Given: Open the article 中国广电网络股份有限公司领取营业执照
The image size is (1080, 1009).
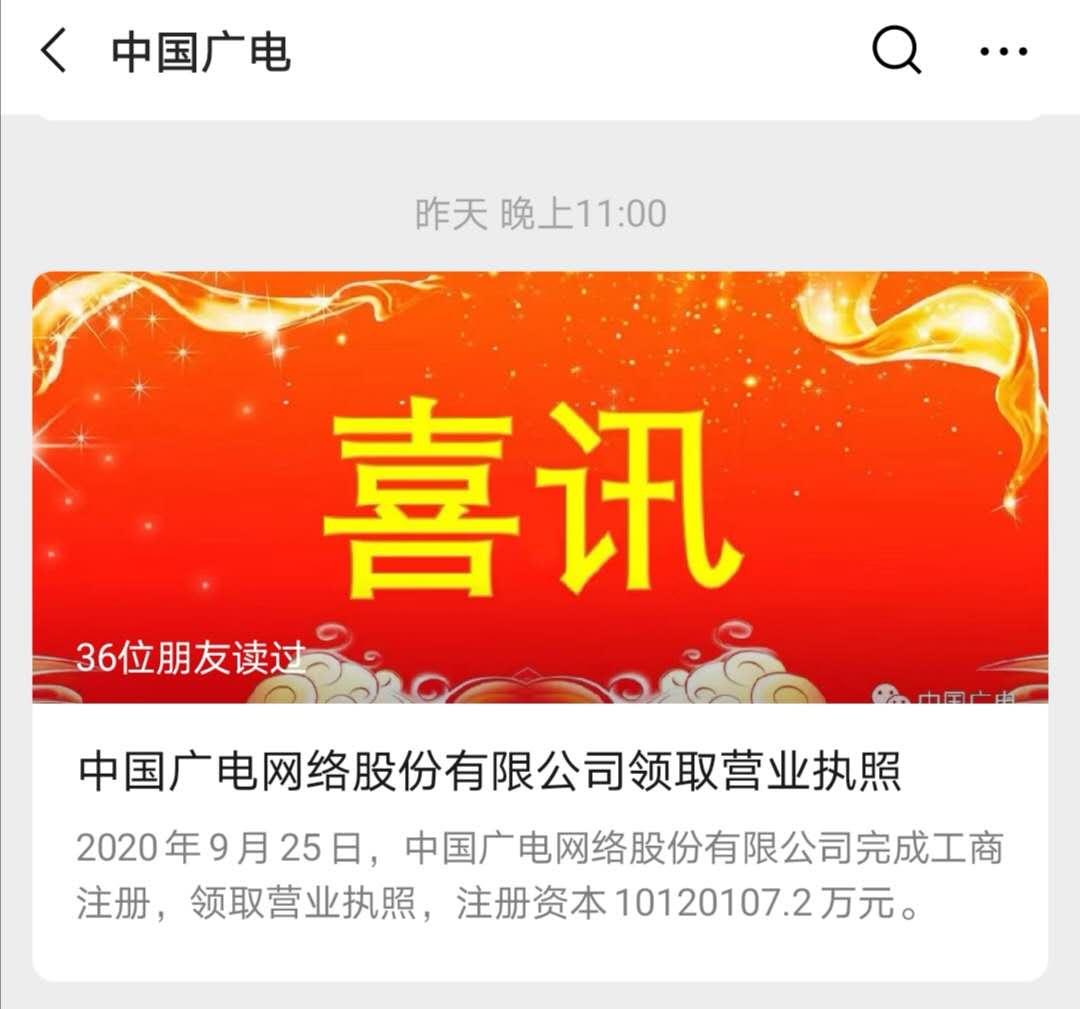Looking at the screenshot, I should (x=490, y=773).
